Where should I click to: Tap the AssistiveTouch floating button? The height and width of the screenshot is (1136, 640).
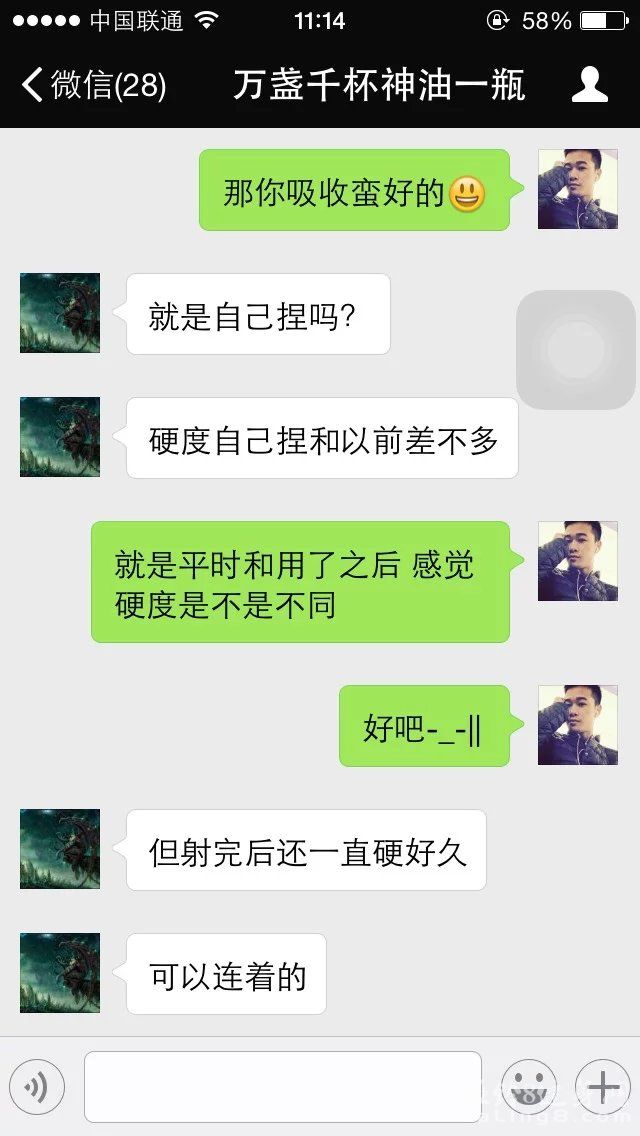click(576, 350)
